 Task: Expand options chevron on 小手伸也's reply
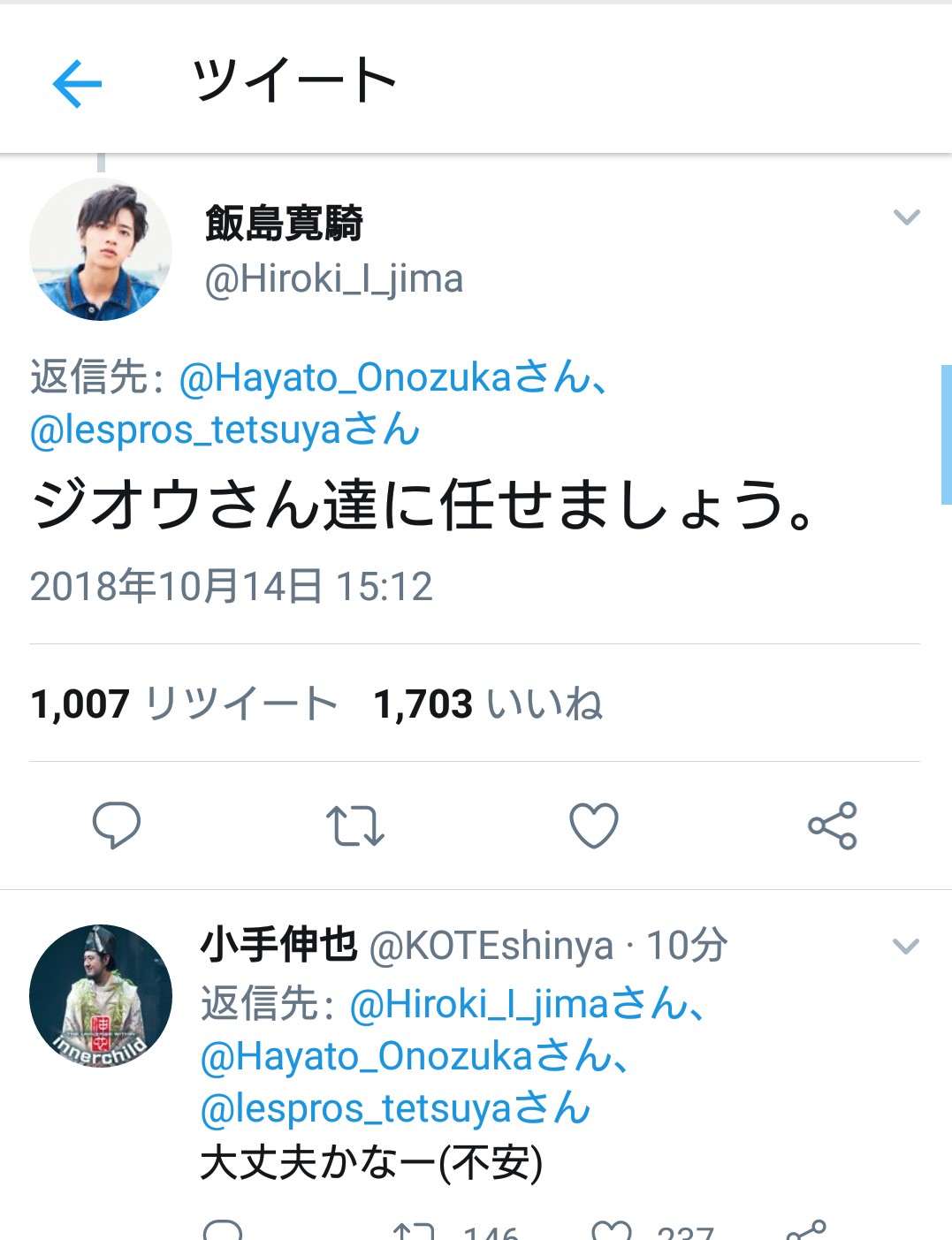(907, 947)
